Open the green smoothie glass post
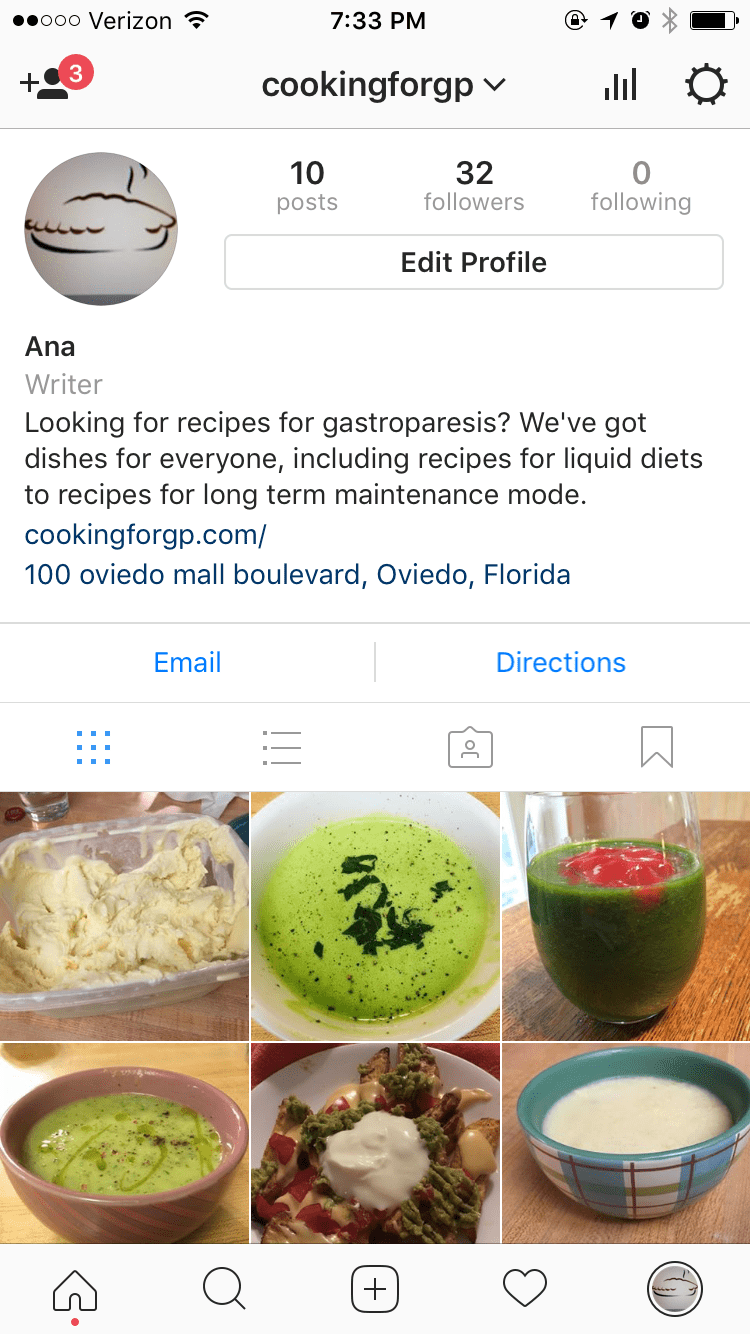Screen dimensions: 750x1334 (x=625, y=915)
